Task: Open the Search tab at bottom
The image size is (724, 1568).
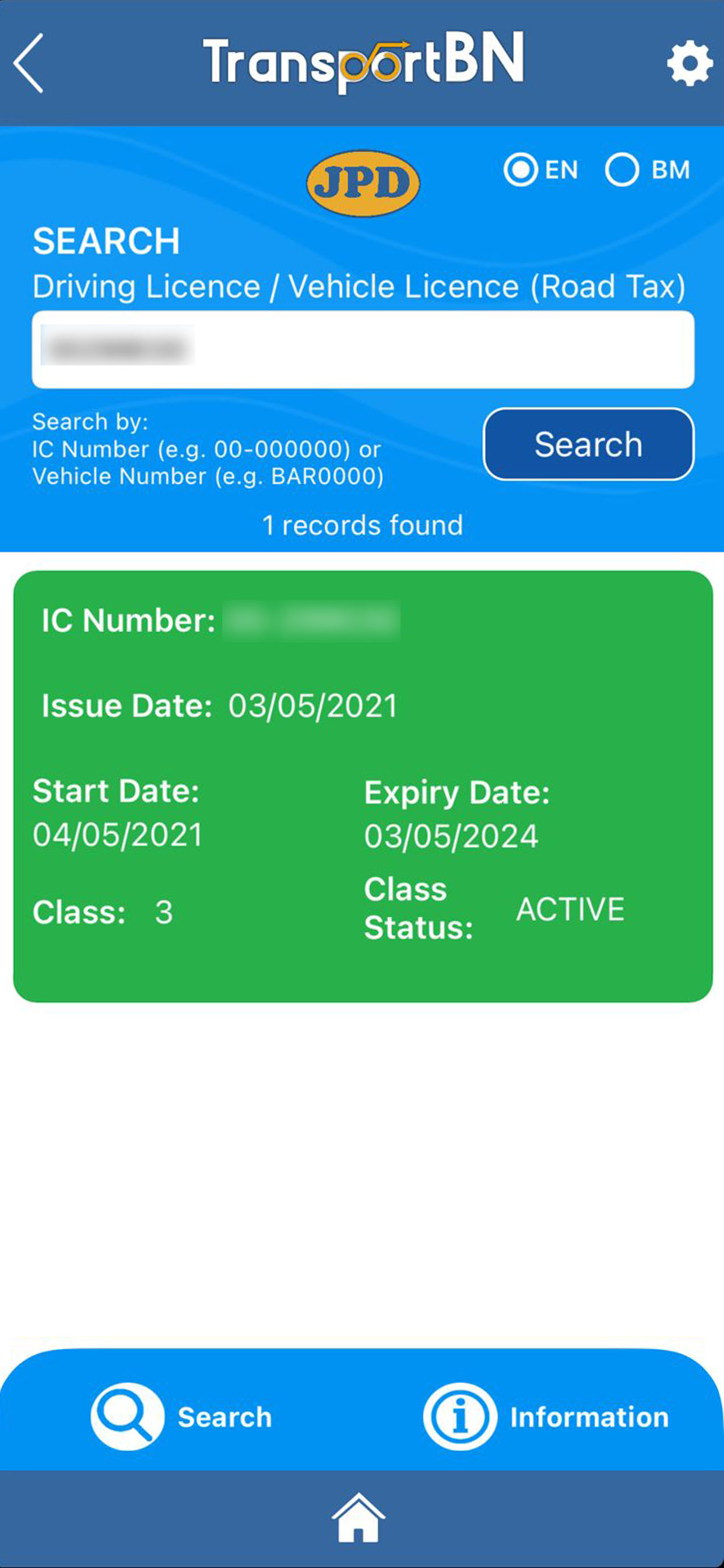Action: [x=181, y=1416]
